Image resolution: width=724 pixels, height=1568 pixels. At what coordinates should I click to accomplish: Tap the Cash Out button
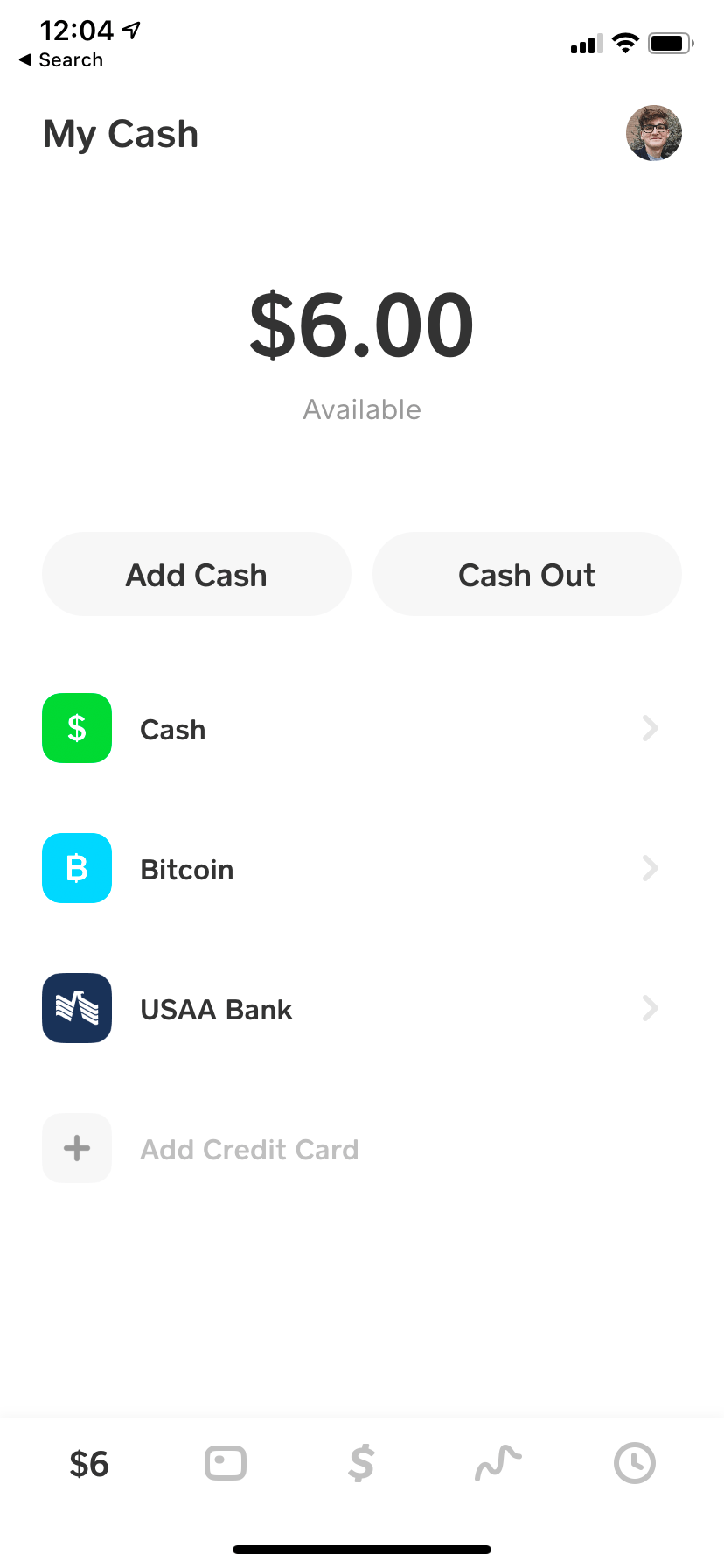526,575
